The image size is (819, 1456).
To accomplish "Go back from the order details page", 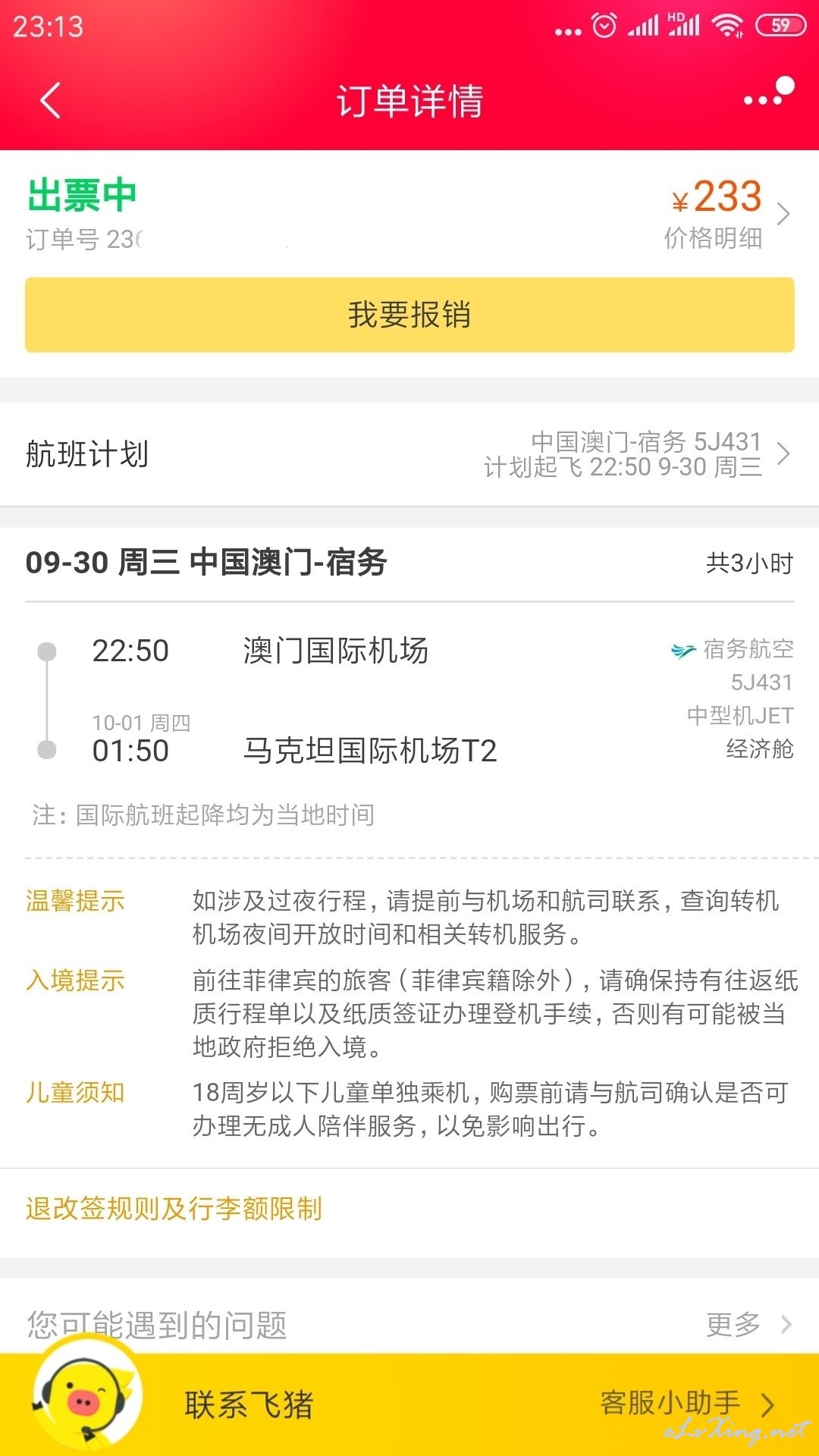I will [50, 100].
